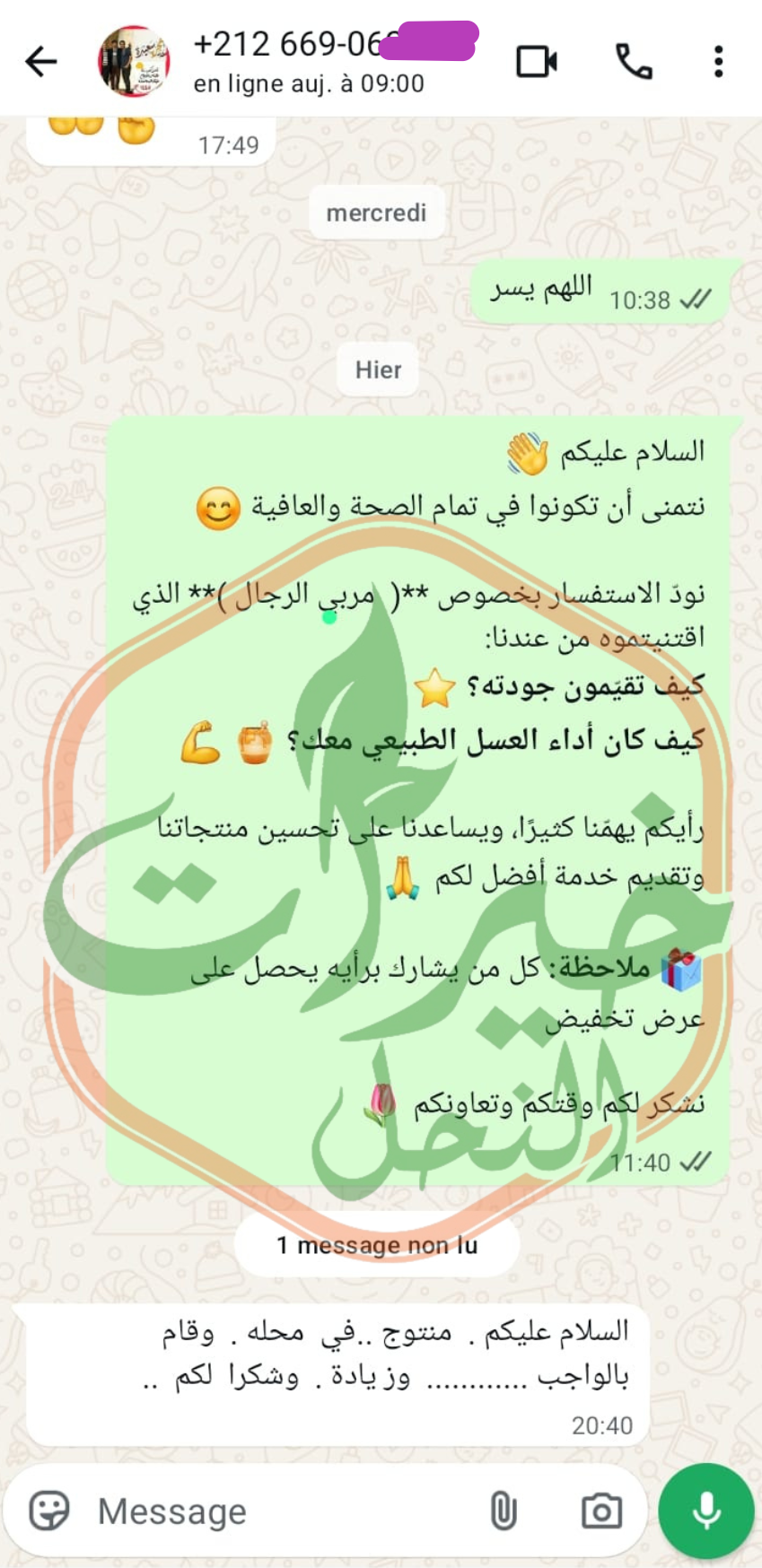Image resolution: width=762 pixels, height=1568 pixels.
Task: Tap the microphone voice message button
Action: pos(706,1511)
